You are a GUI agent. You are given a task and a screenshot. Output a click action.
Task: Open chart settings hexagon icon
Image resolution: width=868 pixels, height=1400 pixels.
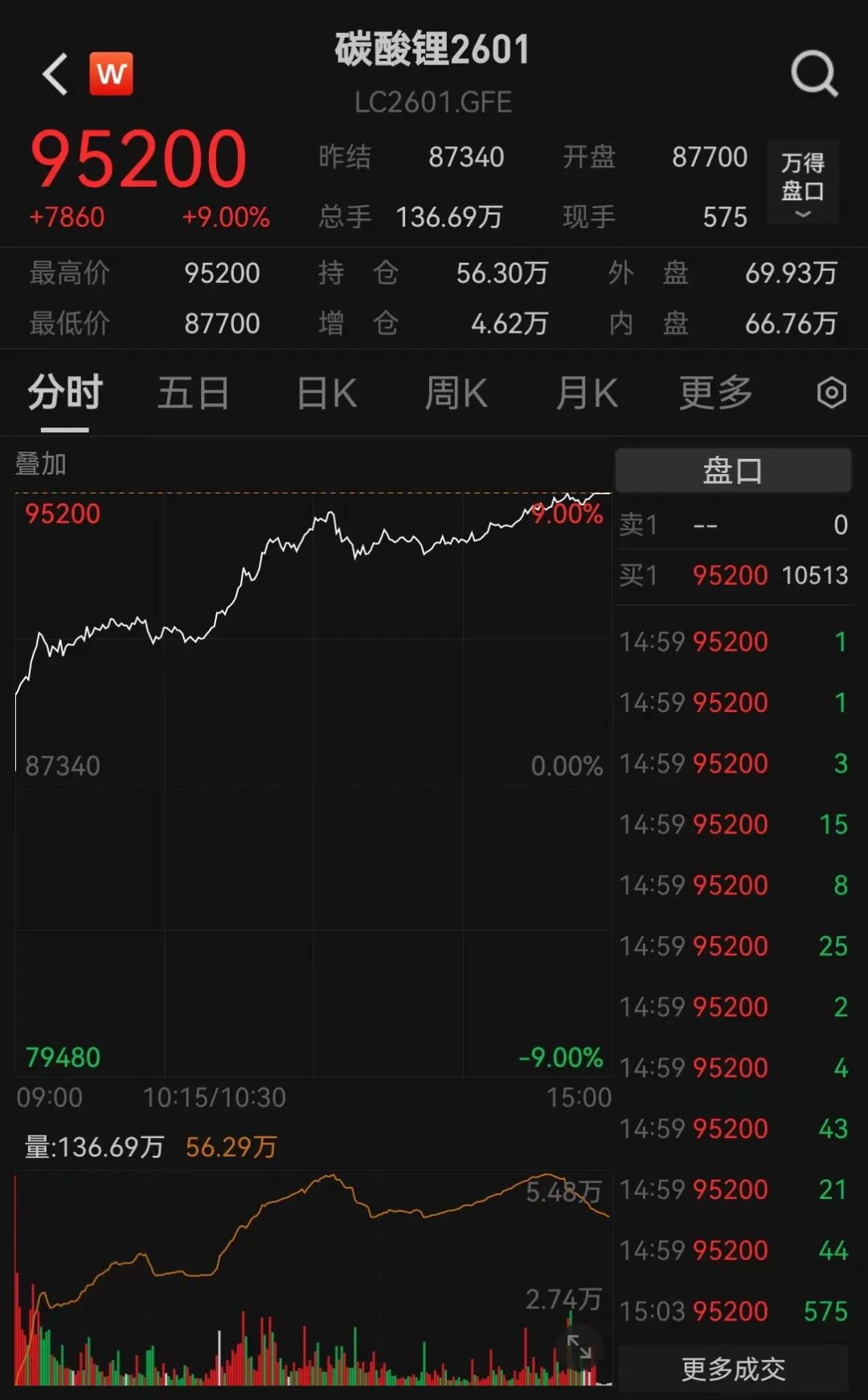click(831, 393)
